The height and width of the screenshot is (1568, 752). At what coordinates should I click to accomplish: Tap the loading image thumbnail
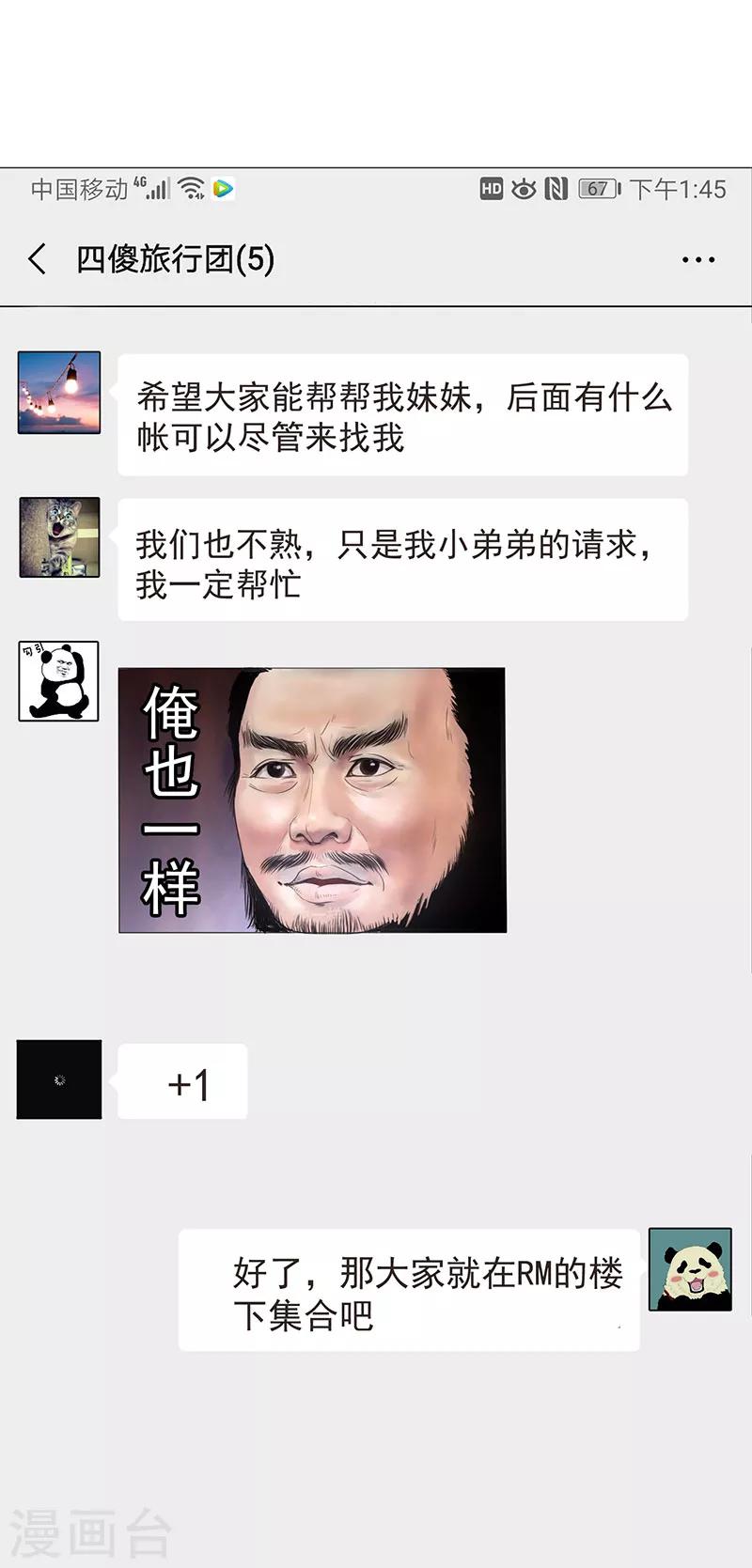coord(58,1079)
